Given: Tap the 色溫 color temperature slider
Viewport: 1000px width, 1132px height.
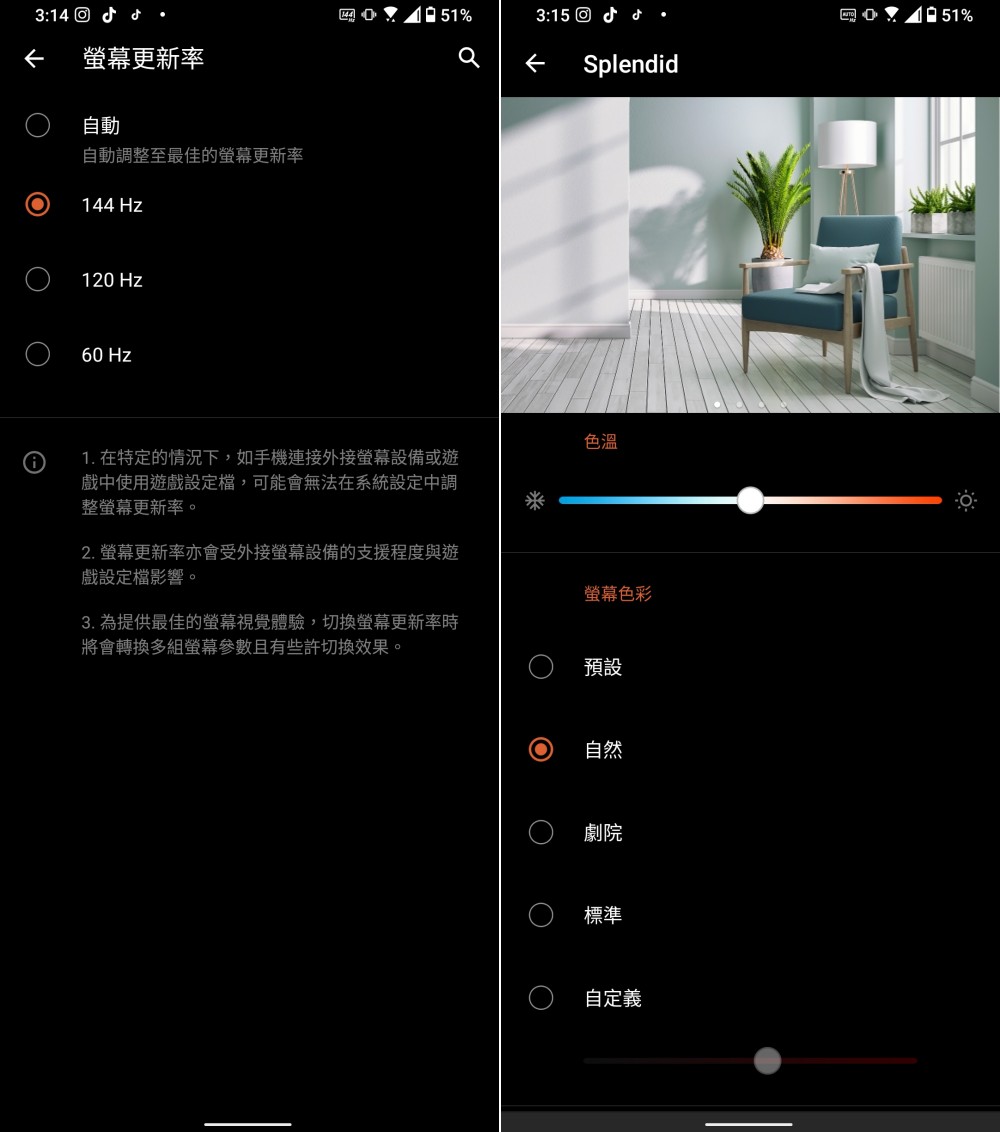Looking at the screenshot, I should click(750, 500).
